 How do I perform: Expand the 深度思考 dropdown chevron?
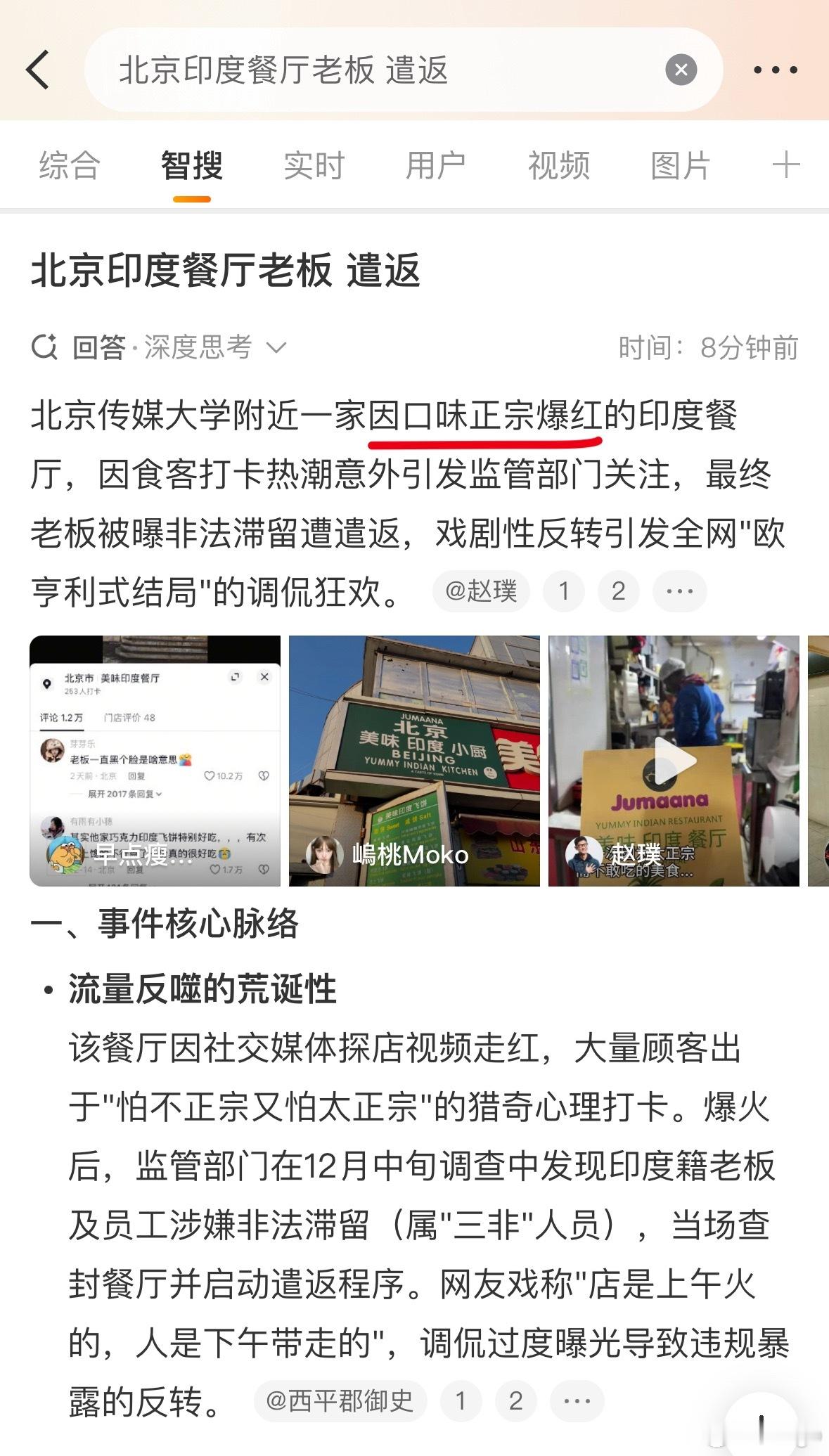pos(277,347)
